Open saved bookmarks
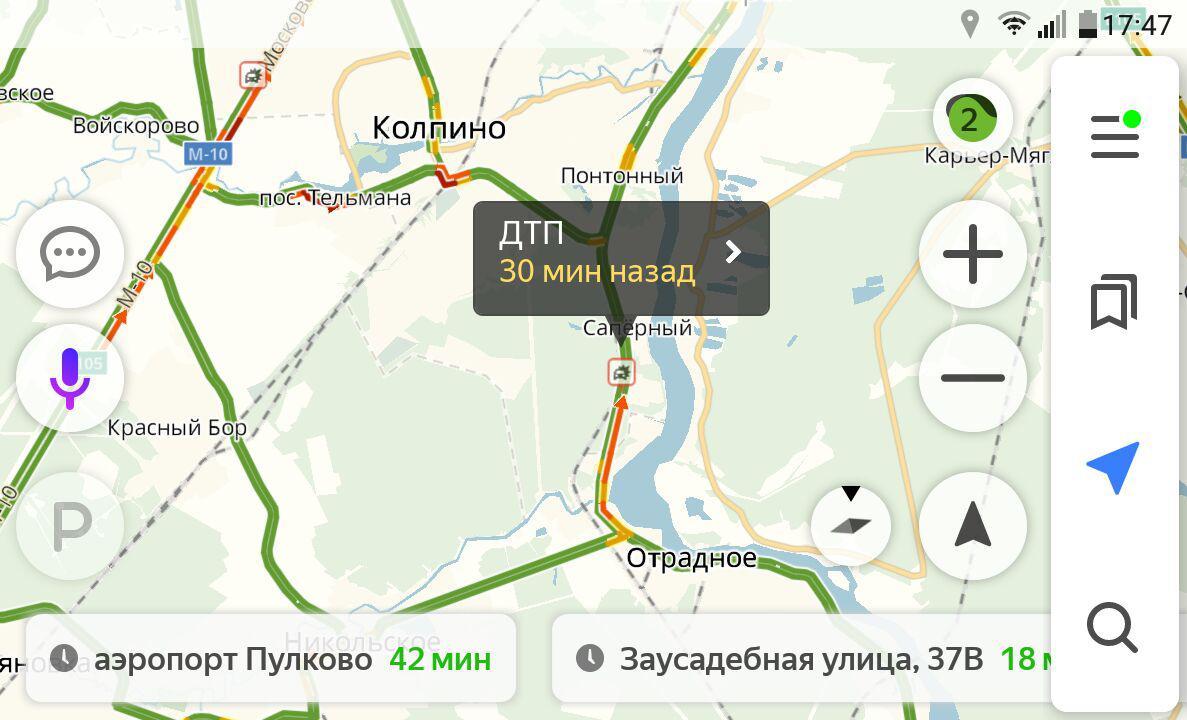The height and width of the screenshot is (720, 1187). coord(1114,301)
